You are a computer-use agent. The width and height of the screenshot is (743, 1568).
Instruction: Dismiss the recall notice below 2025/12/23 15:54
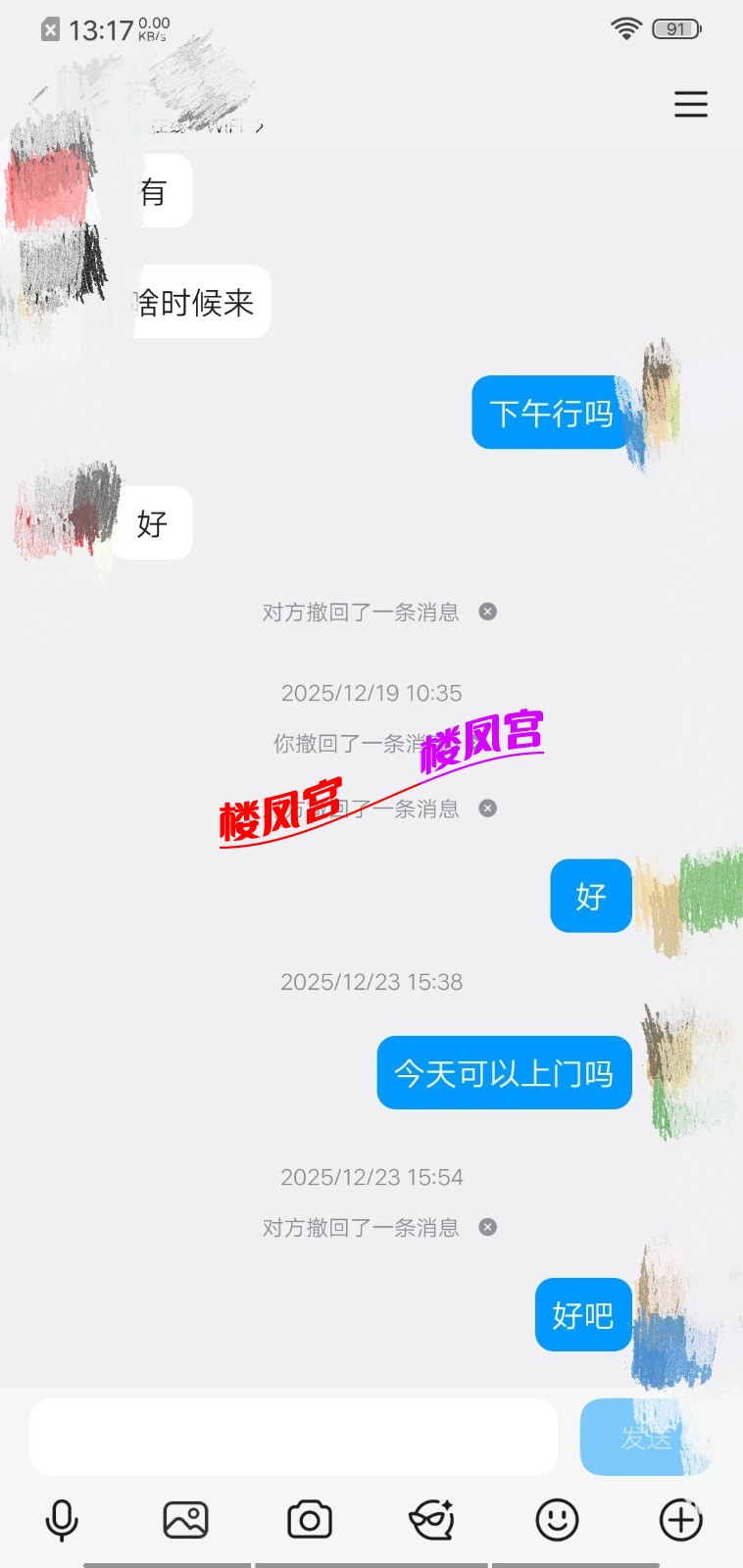(x=487, y=1227)
